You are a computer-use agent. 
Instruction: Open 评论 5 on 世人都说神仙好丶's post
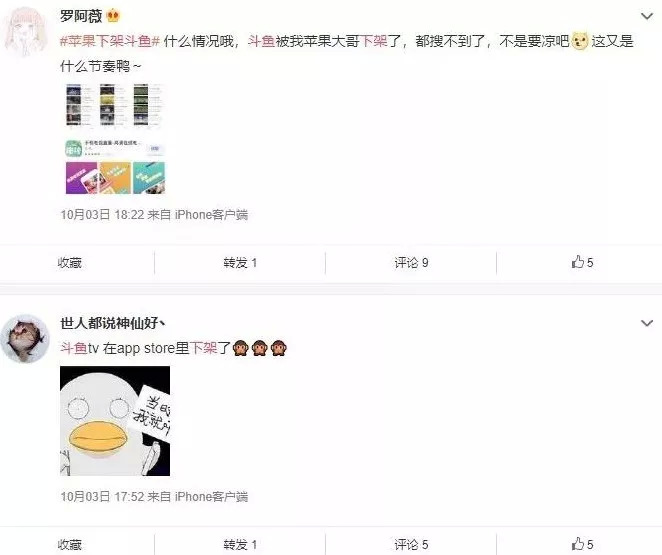(x=411, y=545)
